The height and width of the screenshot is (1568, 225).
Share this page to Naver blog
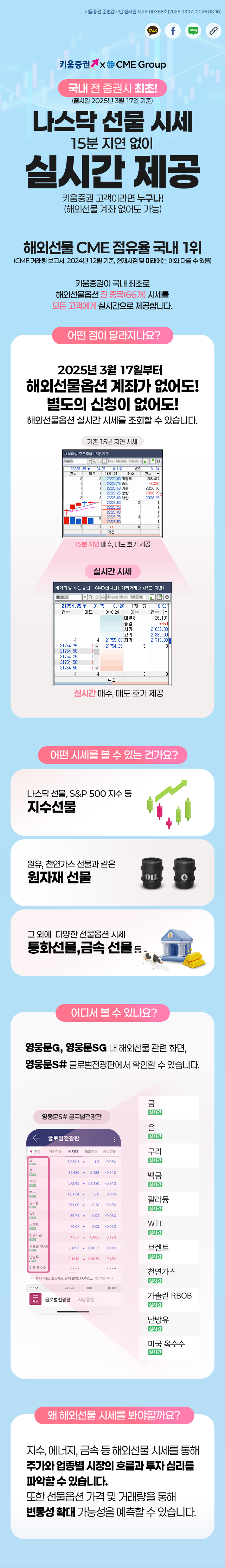click(193, 31)
